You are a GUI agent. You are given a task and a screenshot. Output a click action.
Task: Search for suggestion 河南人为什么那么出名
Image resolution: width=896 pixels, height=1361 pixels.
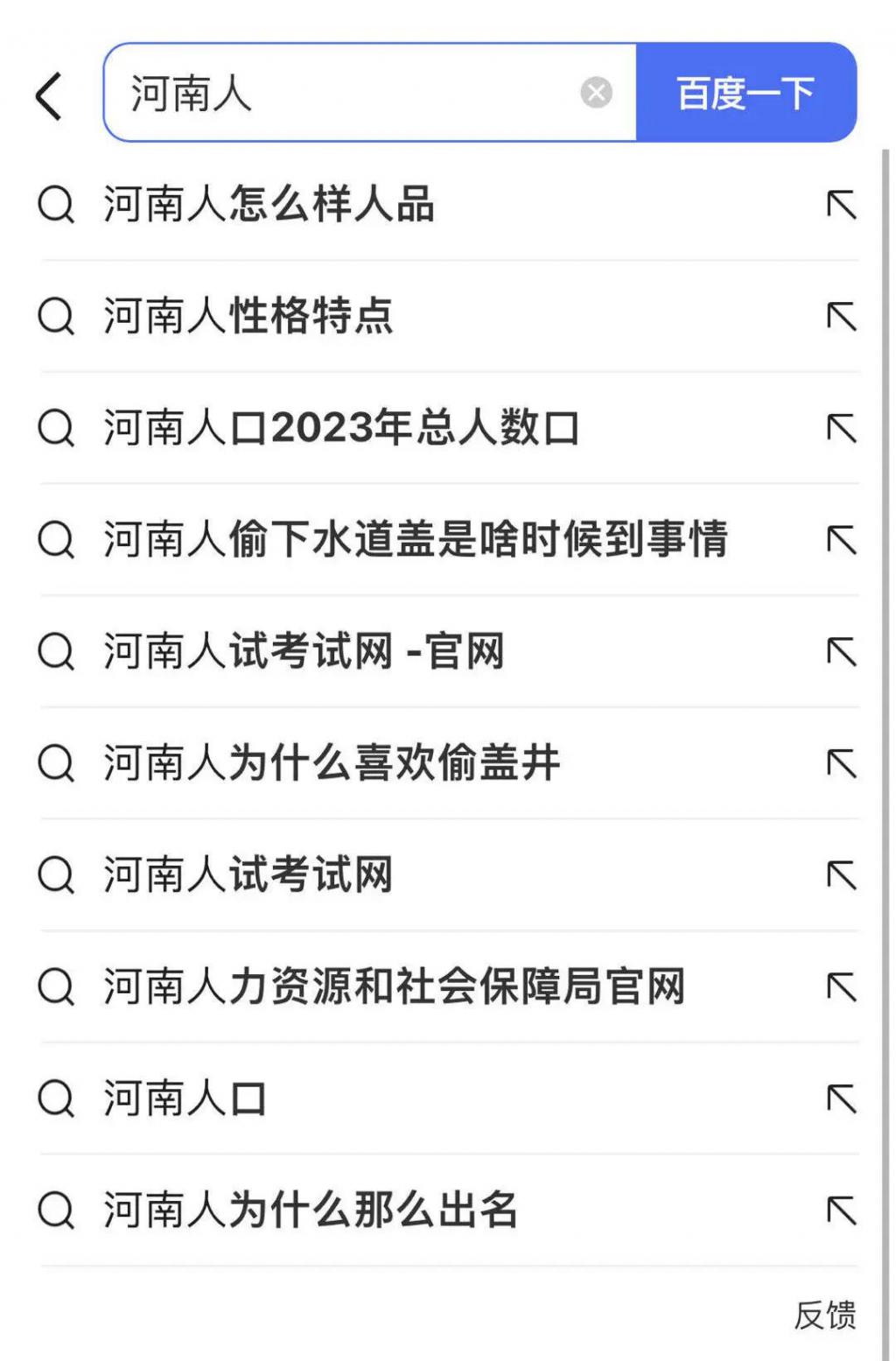tap(311, 1210)
